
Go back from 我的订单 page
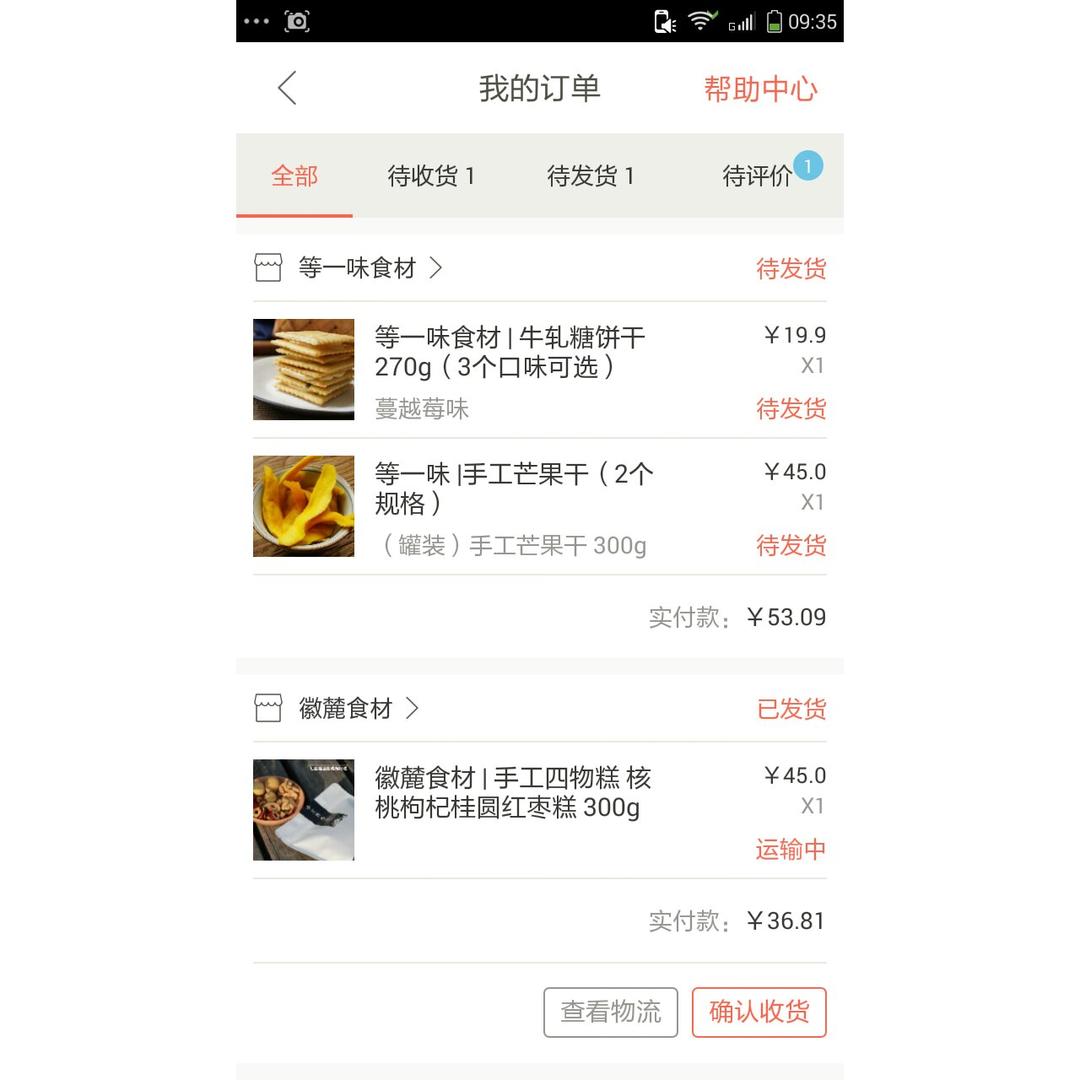(x=287, y=88)
